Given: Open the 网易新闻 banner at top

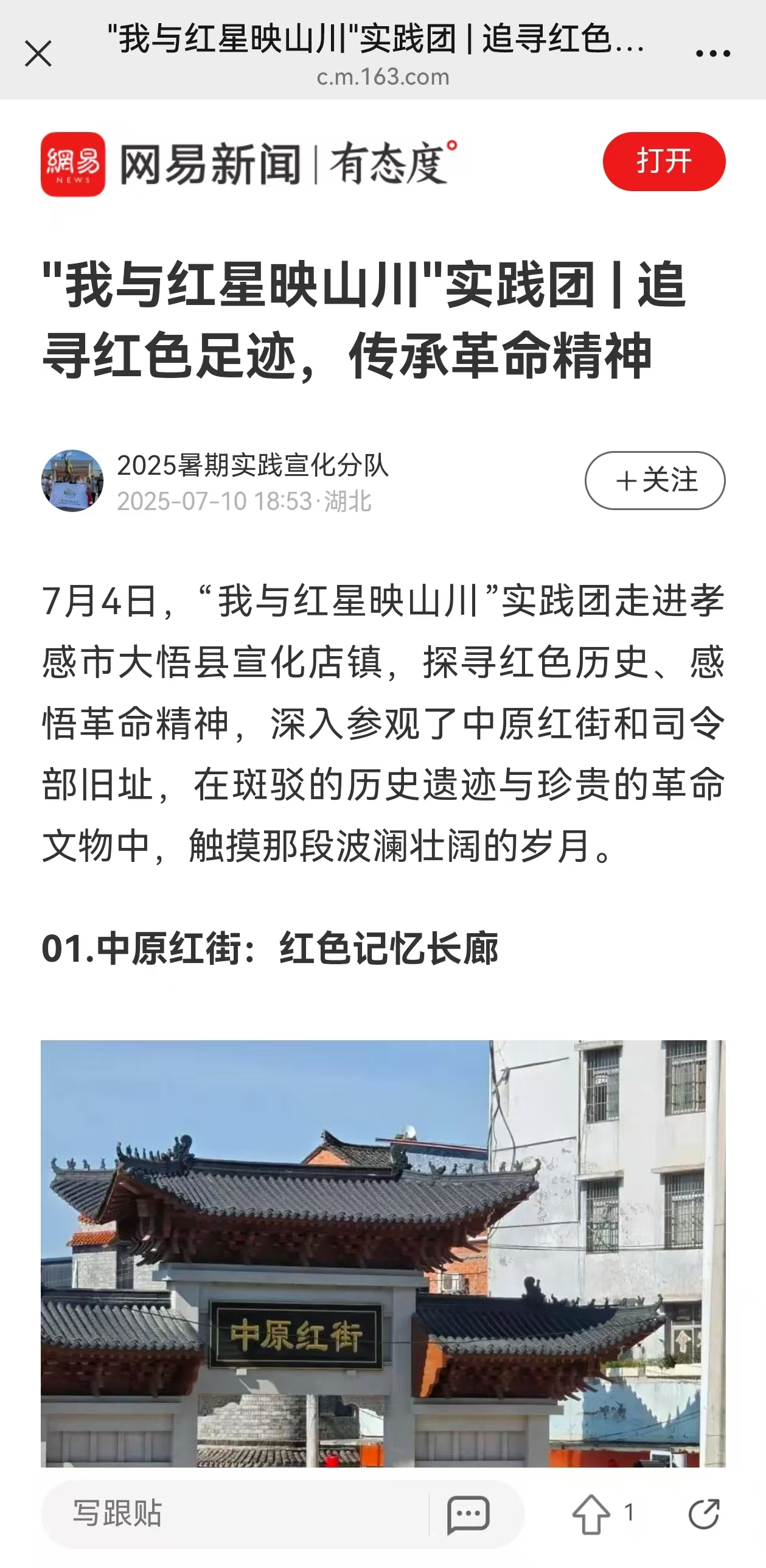Looking at the screenshot, I should point(249,164).
